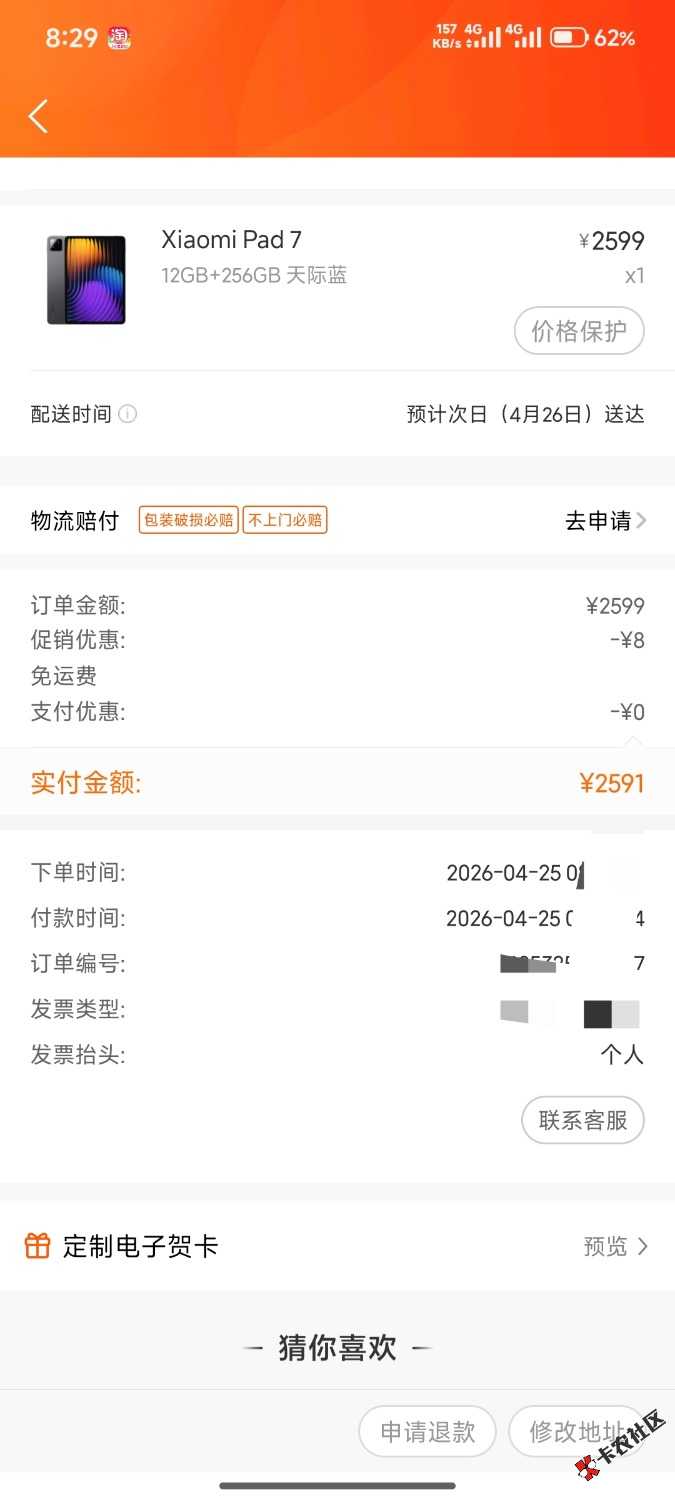Request a refund with 申请退款

[427, 1431]
